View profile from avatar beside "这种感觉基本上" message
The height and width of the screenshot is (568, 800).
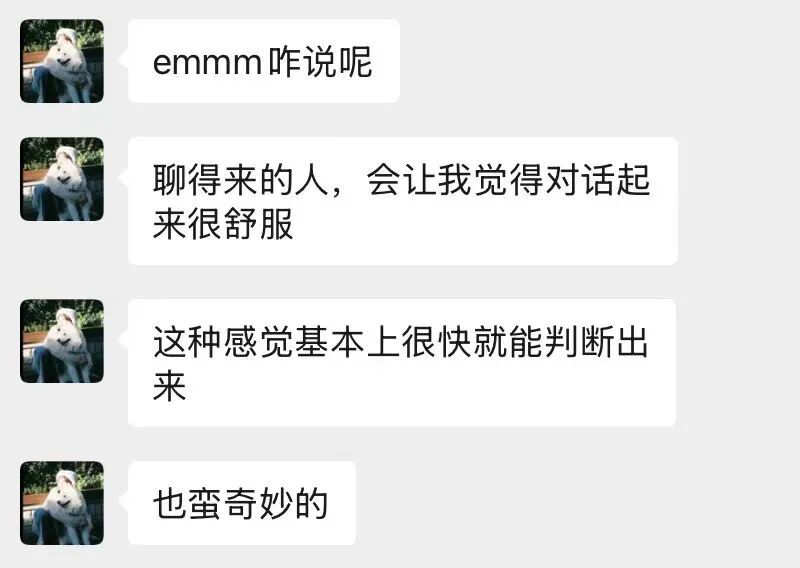[62, 341]
